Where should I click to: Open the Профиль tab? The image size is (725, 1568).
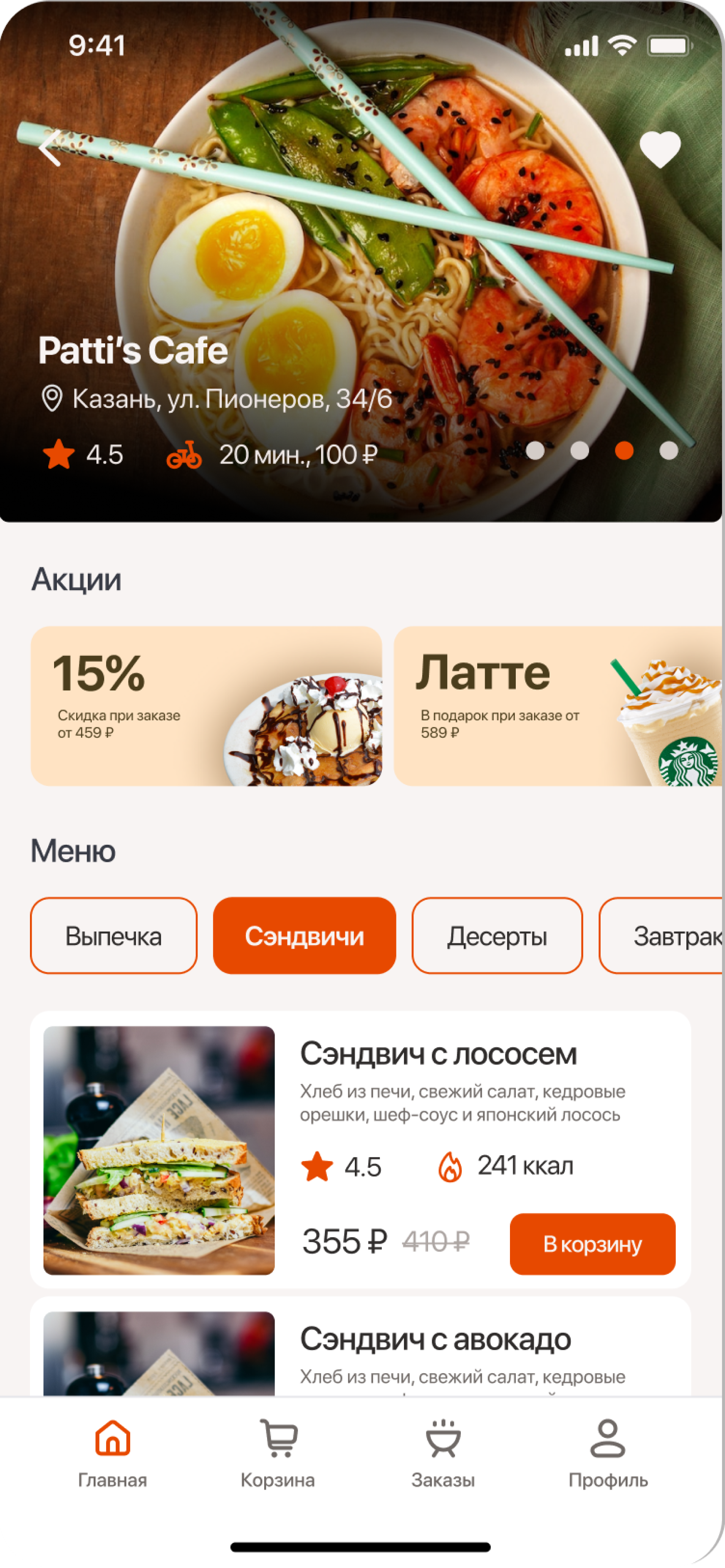608,1454
